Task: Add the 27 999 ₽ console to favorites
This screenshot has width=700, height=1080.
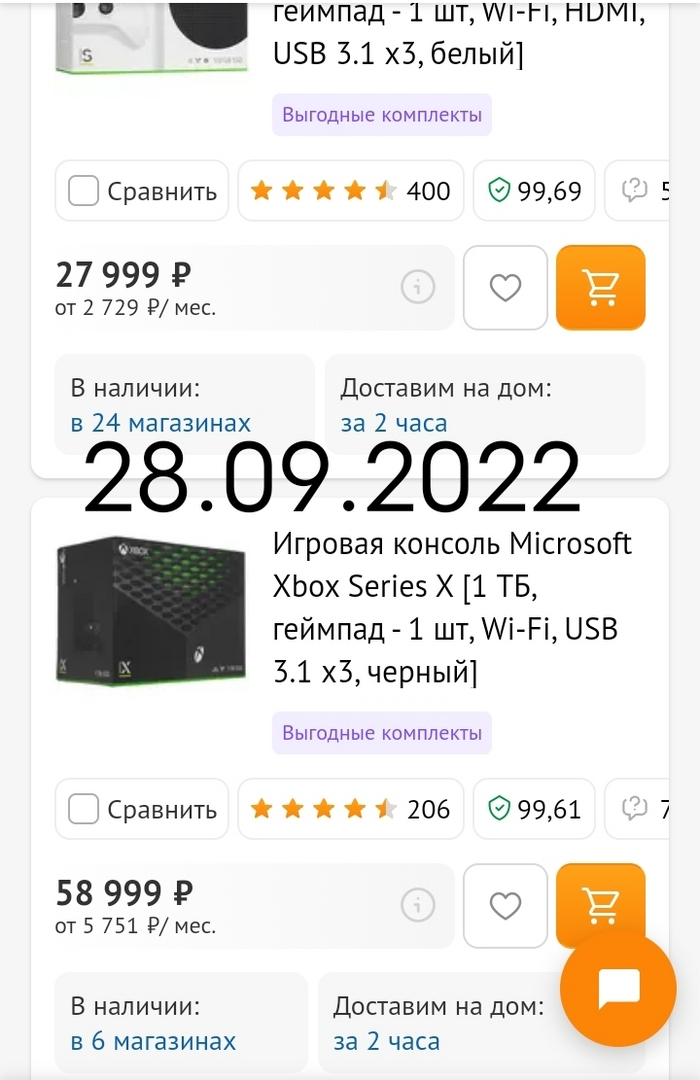Action: click(505, 288)
